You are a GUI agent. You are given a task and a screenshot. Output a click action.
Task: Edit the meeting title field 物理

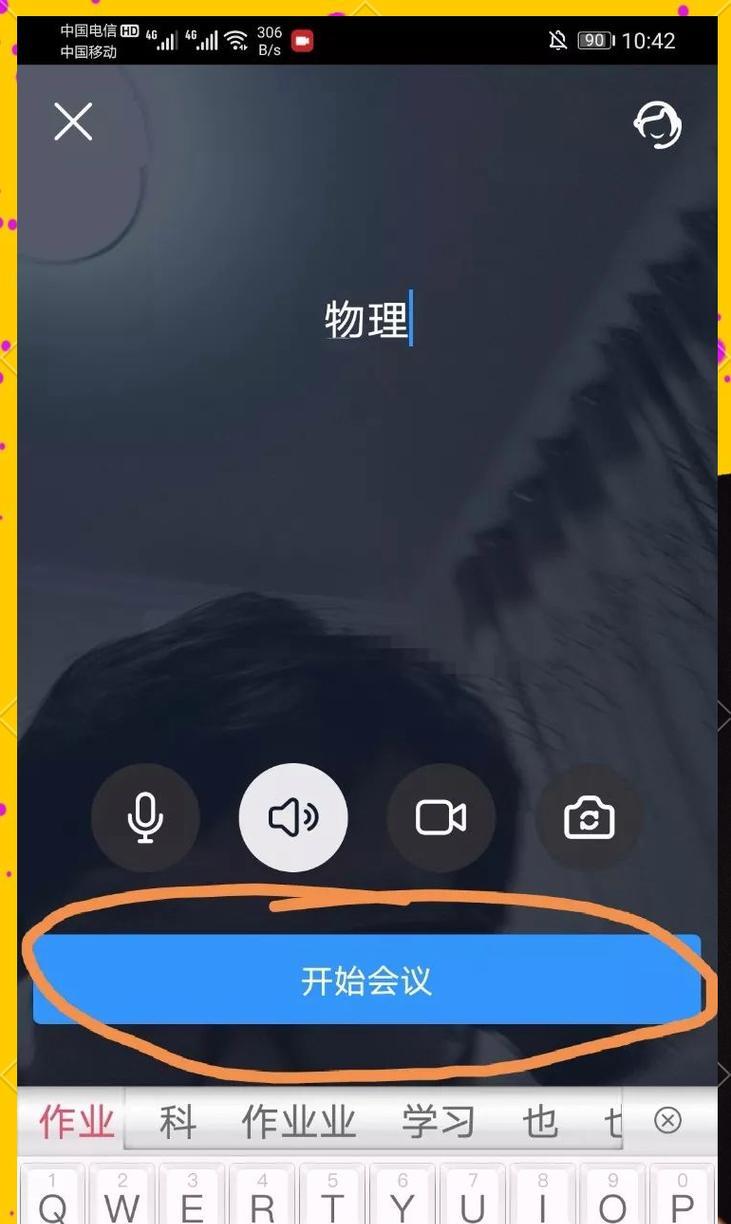[367, 320]
